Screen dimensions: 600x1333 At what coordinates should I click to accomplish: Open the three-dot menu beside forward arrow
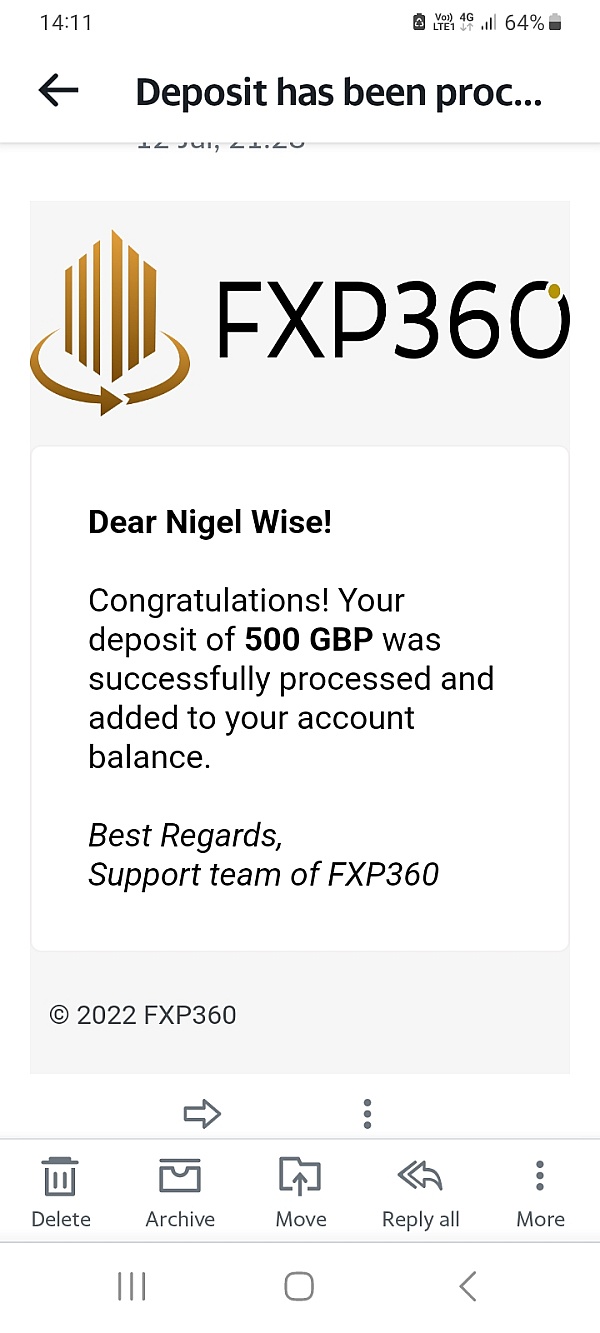click(367, 1113)
